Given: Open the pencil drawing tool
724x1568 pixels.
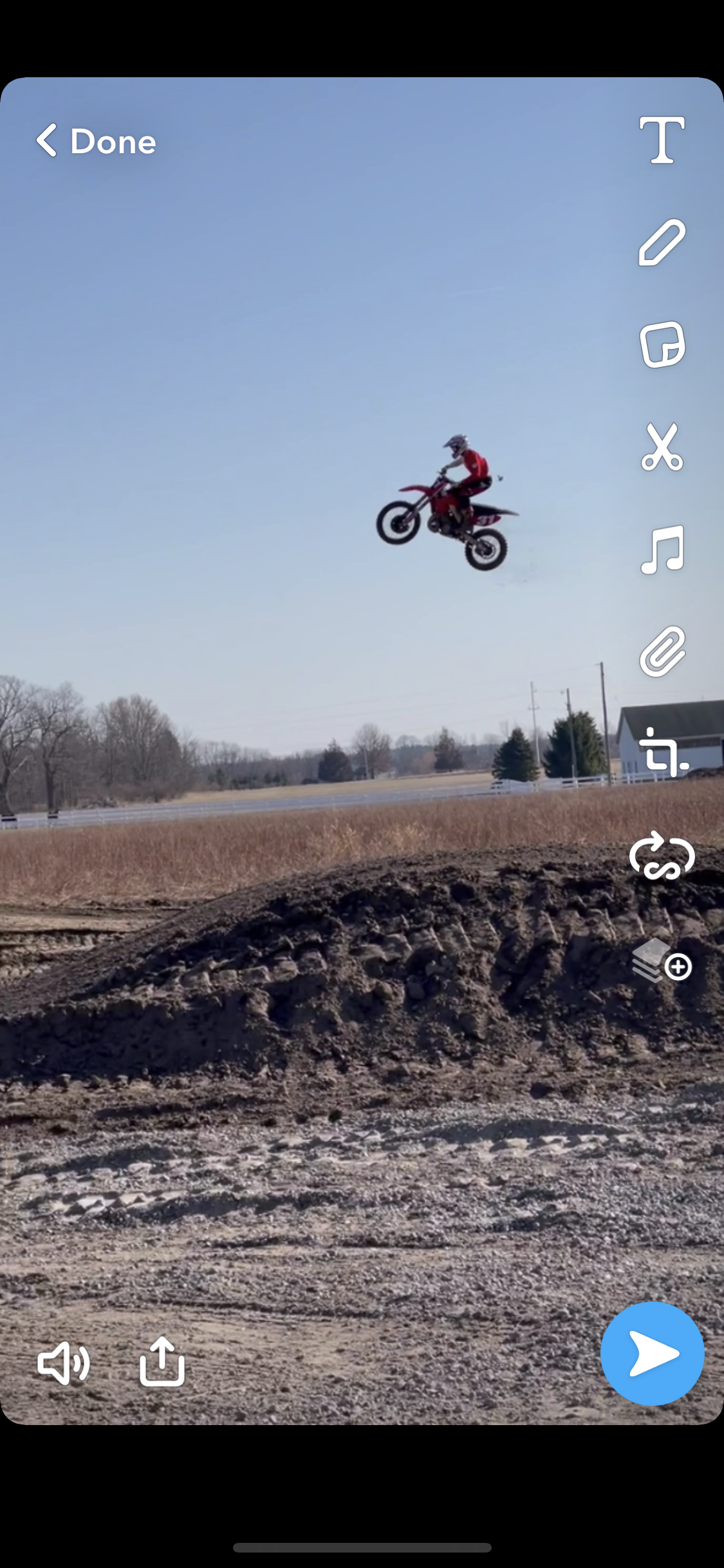Looking at the screenshot, I should coord(662,242).
